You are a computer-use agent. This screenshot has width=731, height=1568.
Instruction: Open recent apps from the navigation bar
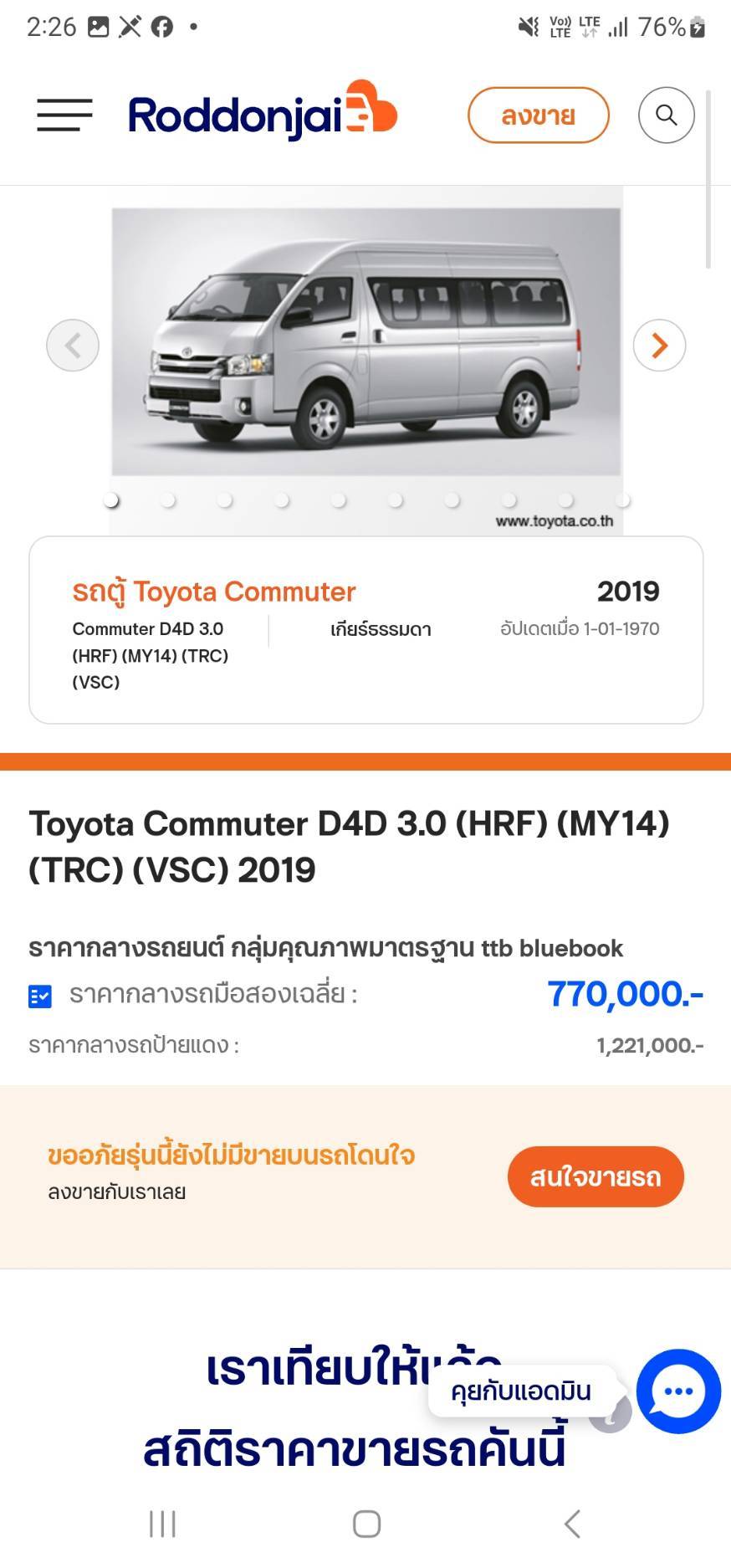[x=162, y=1524]
